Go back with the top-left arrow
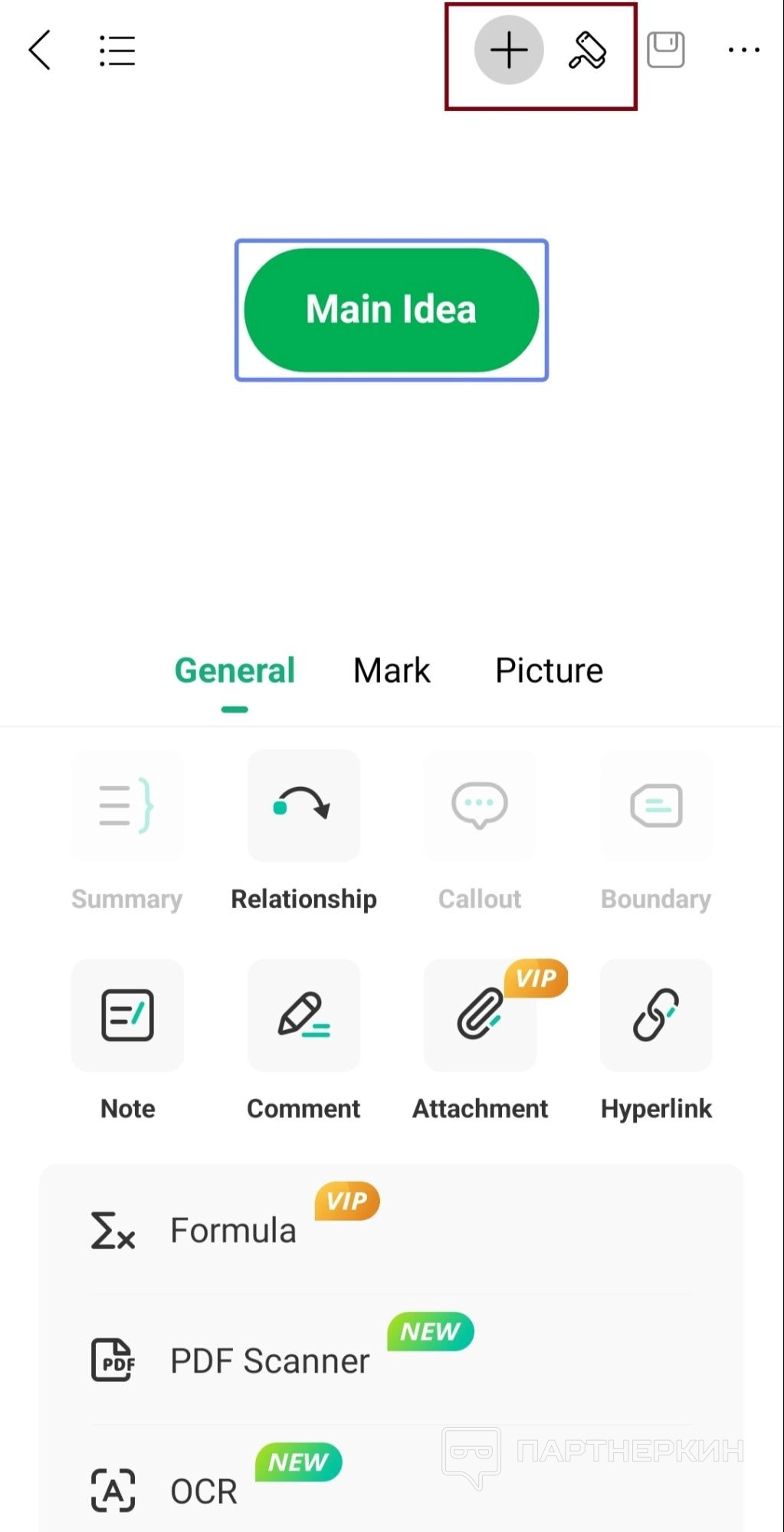 (x=40, y=51)
